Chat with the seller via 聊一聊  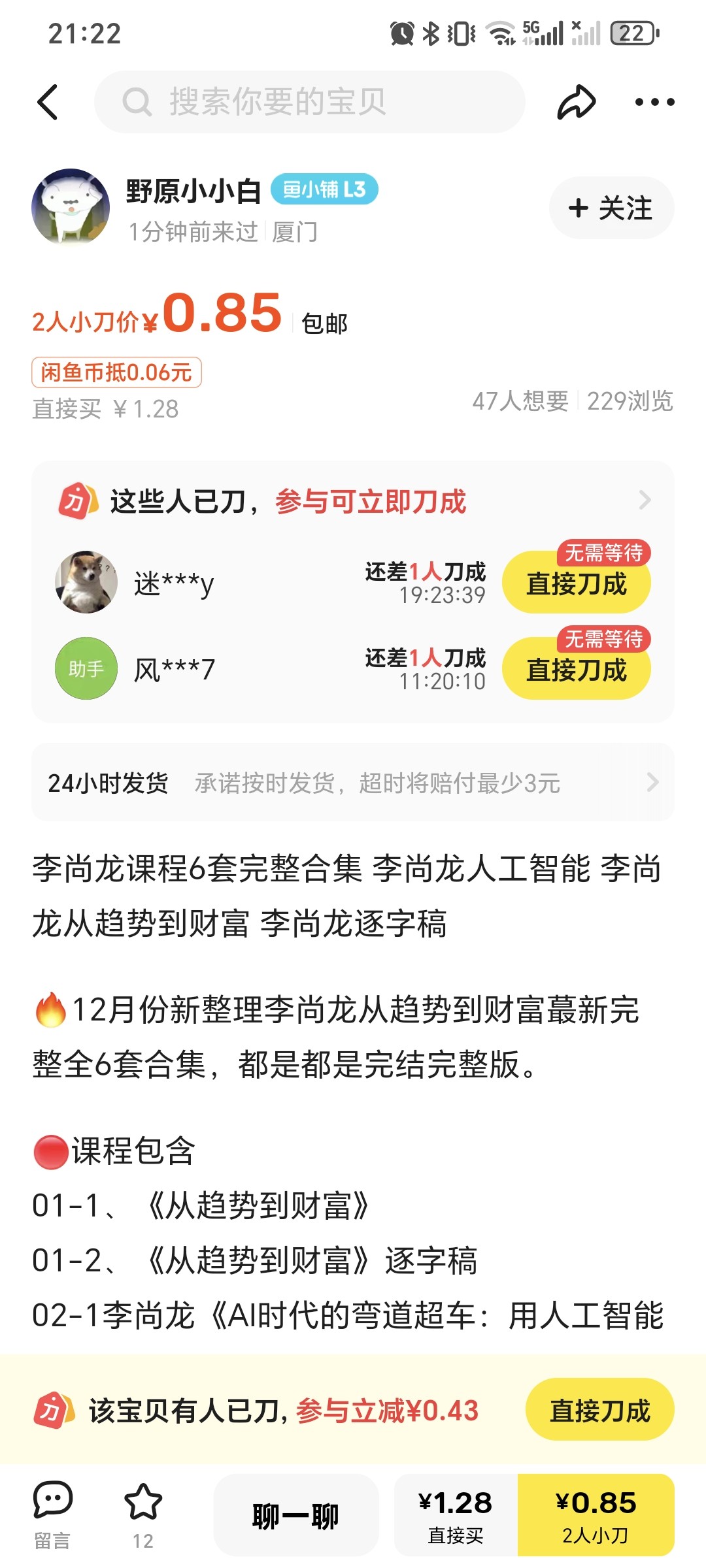[295, 1516]
